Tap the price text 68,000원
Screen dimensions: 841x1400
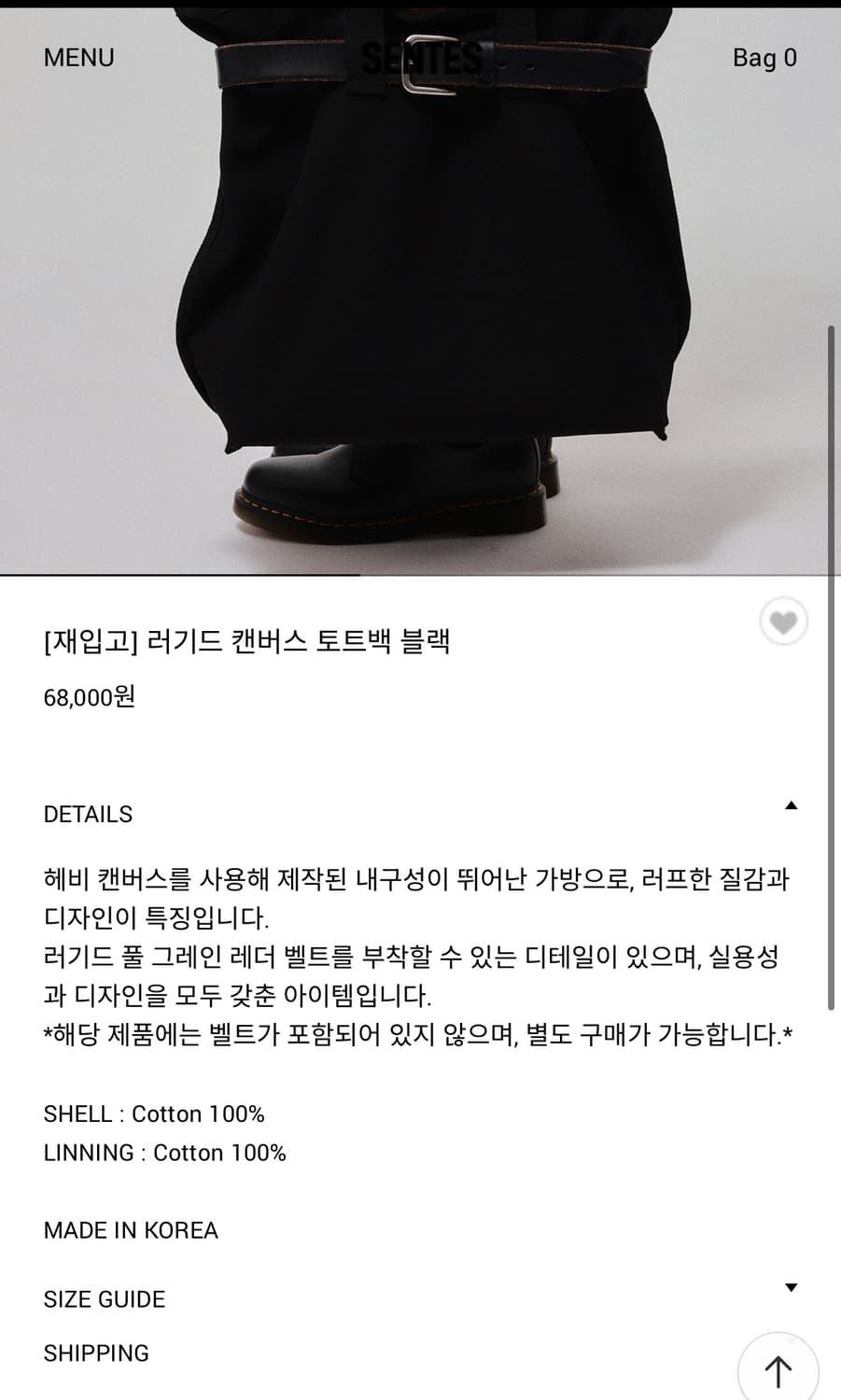pos(90,695)
